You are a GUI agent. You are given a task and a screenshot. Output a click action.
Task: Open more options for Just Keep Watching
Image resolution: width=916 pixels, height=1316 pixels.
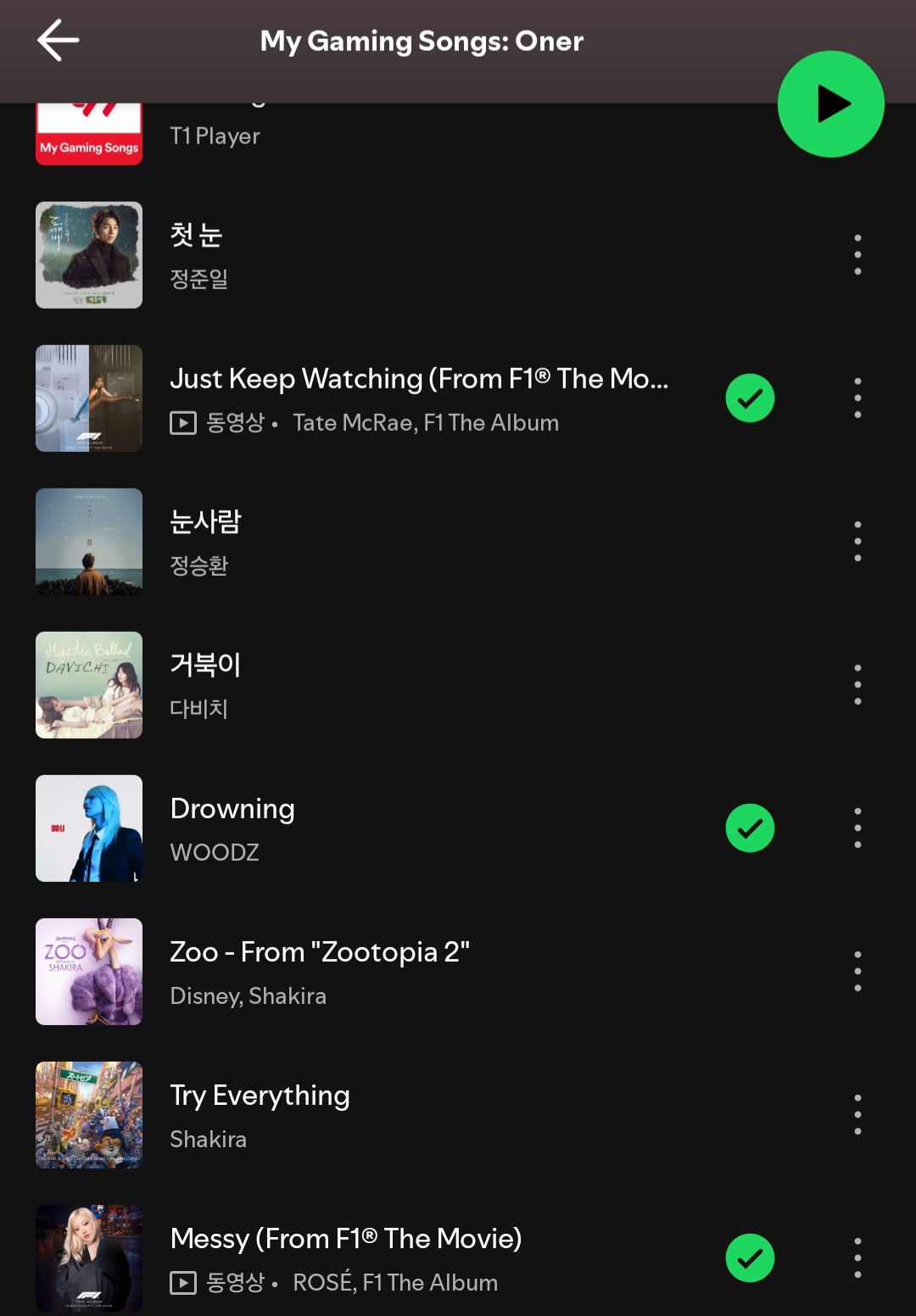857,398
